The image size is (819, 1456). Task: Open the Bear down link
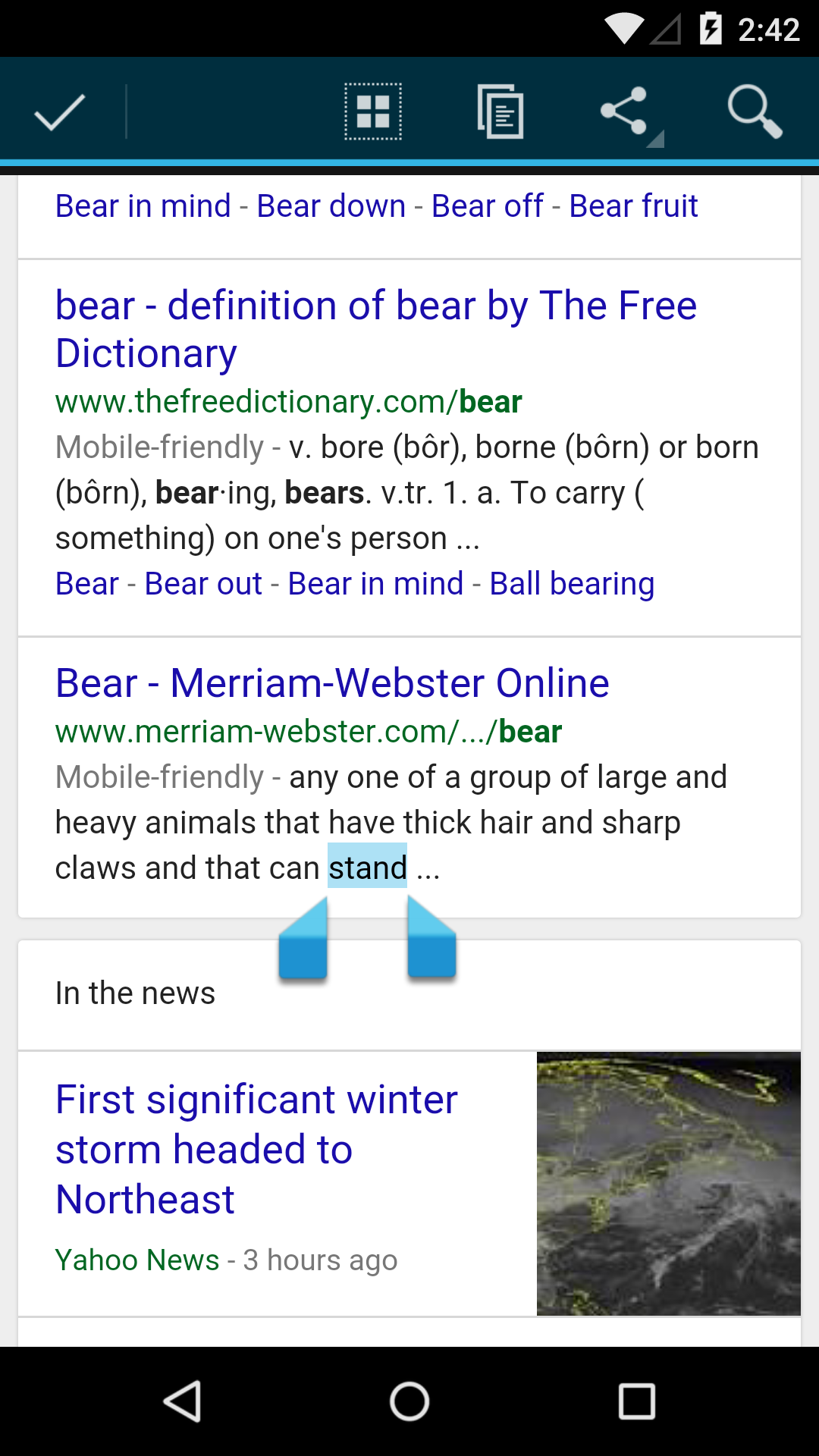[x=331, y=206]
